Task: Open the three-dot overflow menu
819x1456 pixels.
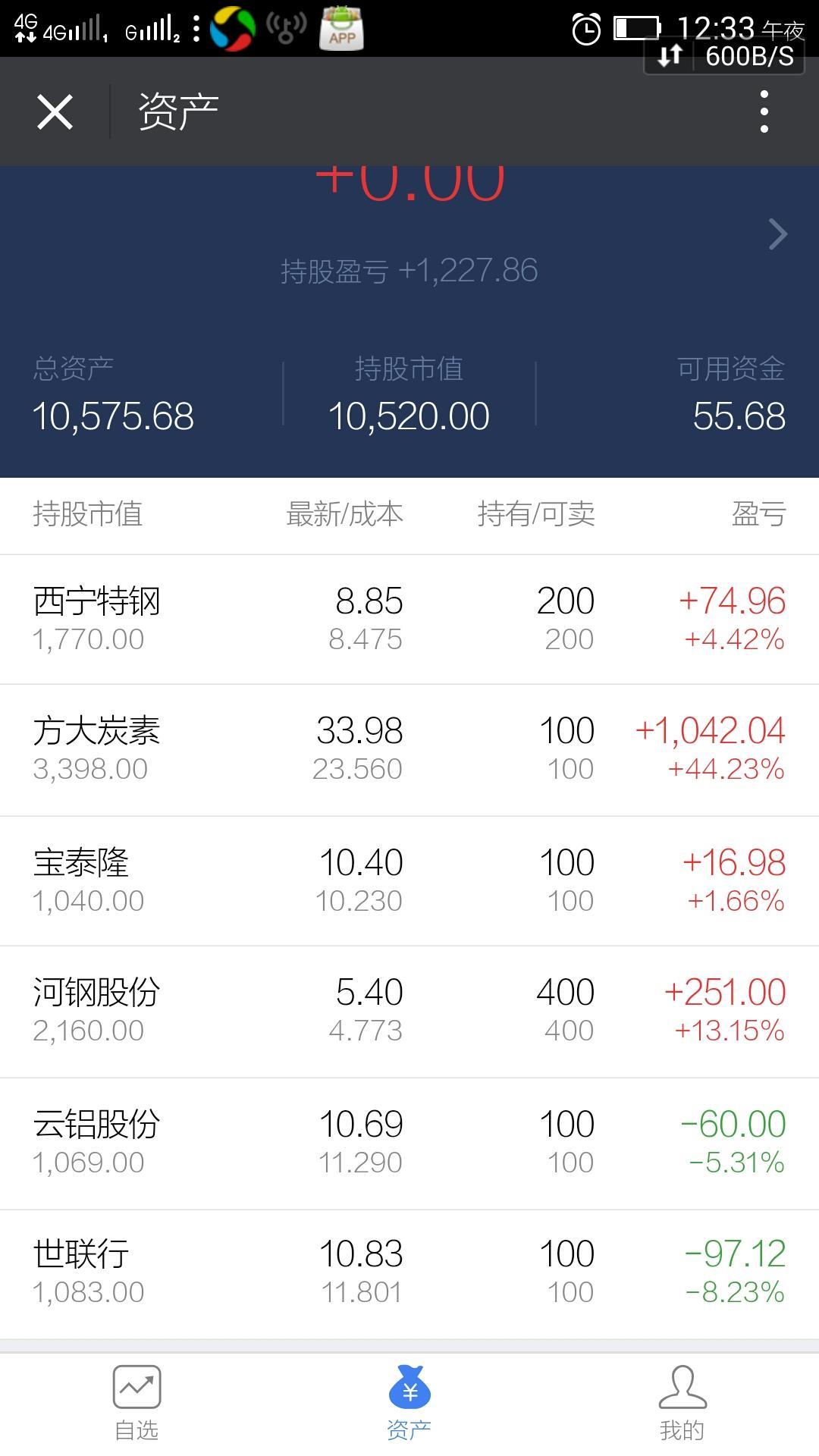Action: click(x=764, y=112)
